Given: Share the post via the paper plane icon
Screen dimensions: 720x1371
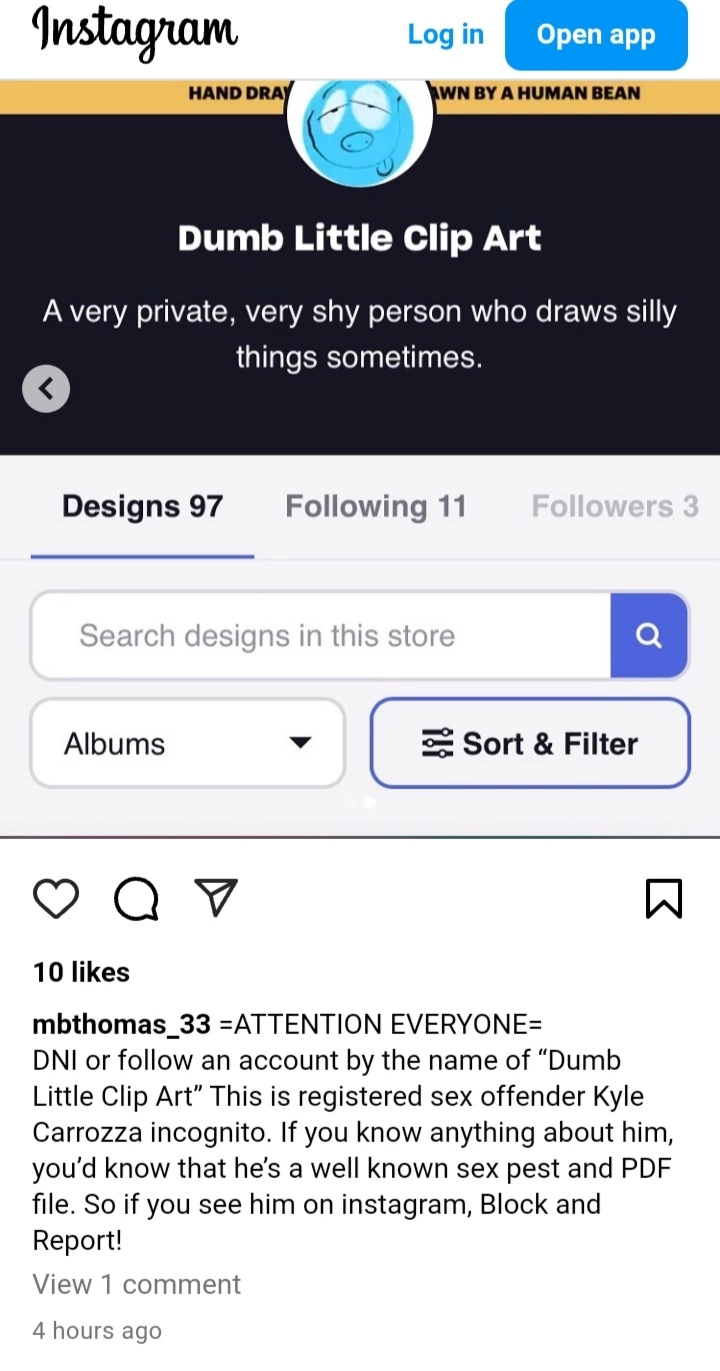Looking at the screenshot, I should click(215, 898).
